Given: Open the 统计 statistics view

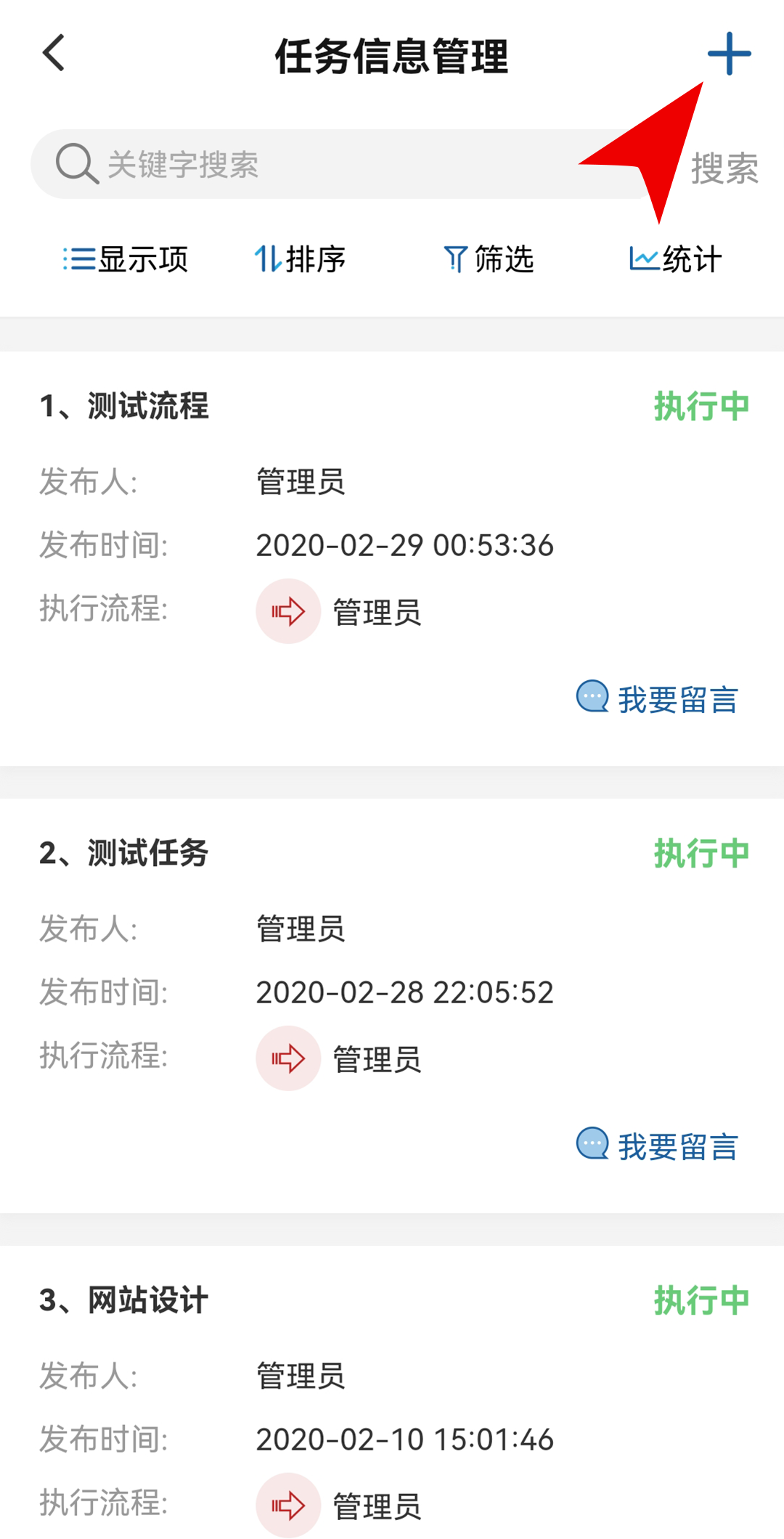Looking at the screenshot, I should pos(676,259).
